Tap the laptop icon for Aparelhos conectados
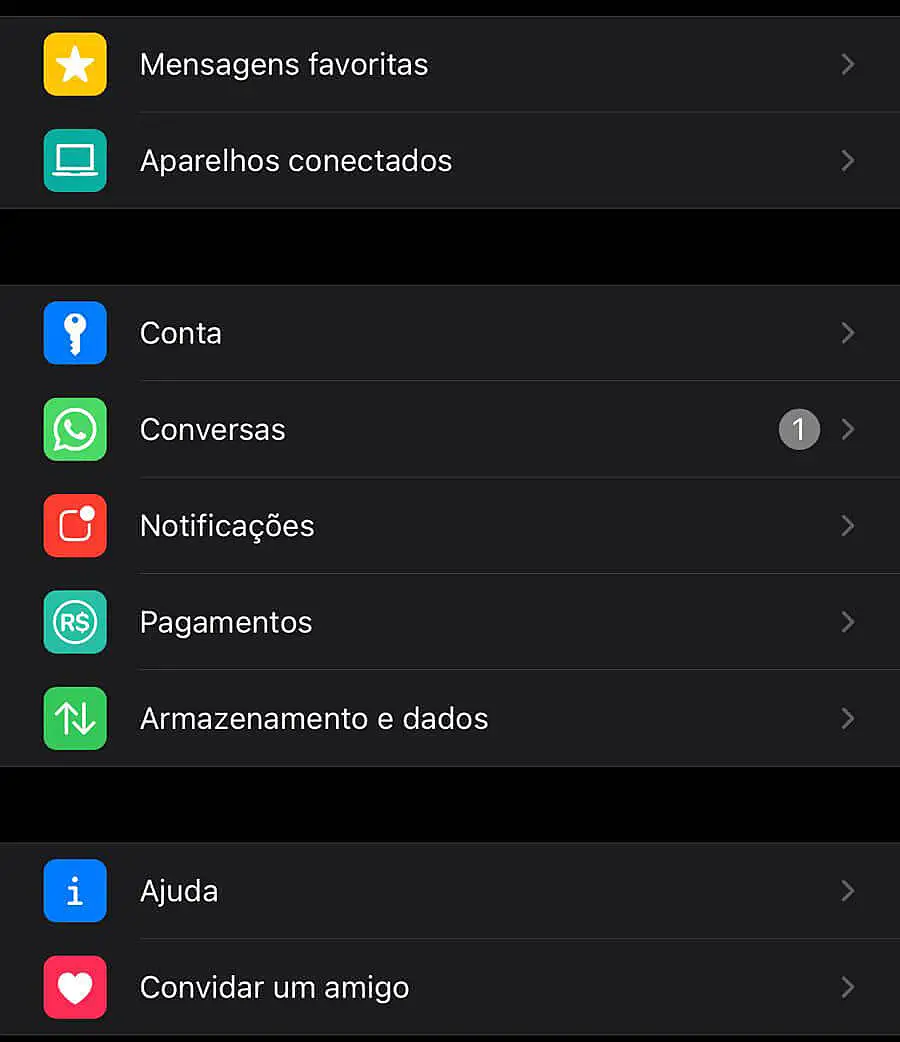Screen dimensions: 900x1042 pos(75,160)
